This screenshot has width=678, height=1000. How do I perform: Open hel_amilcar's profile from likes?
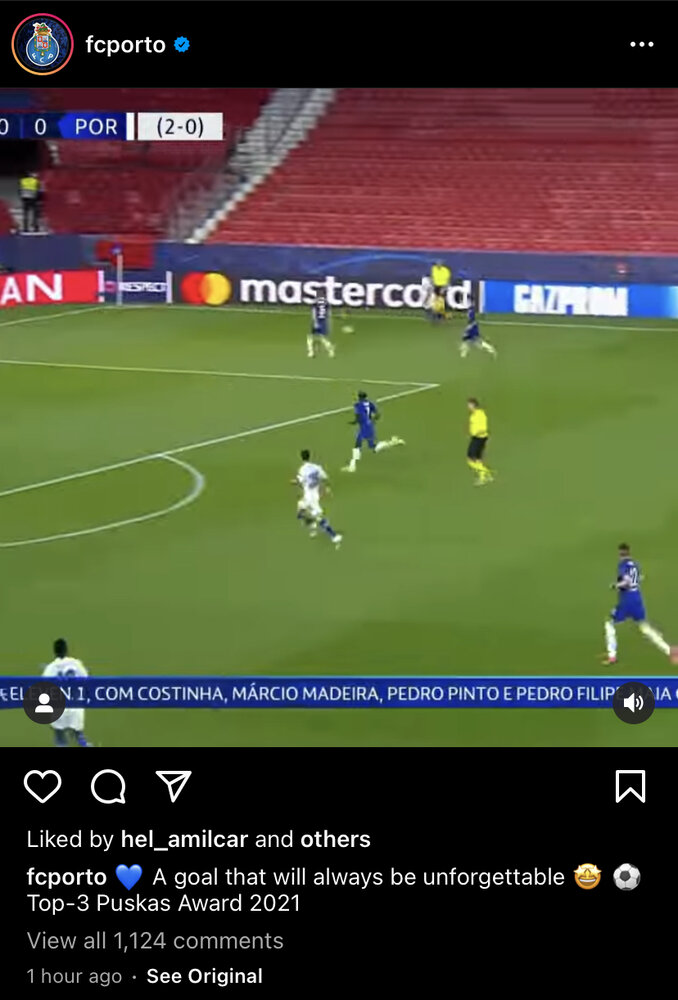pos(184,839)
